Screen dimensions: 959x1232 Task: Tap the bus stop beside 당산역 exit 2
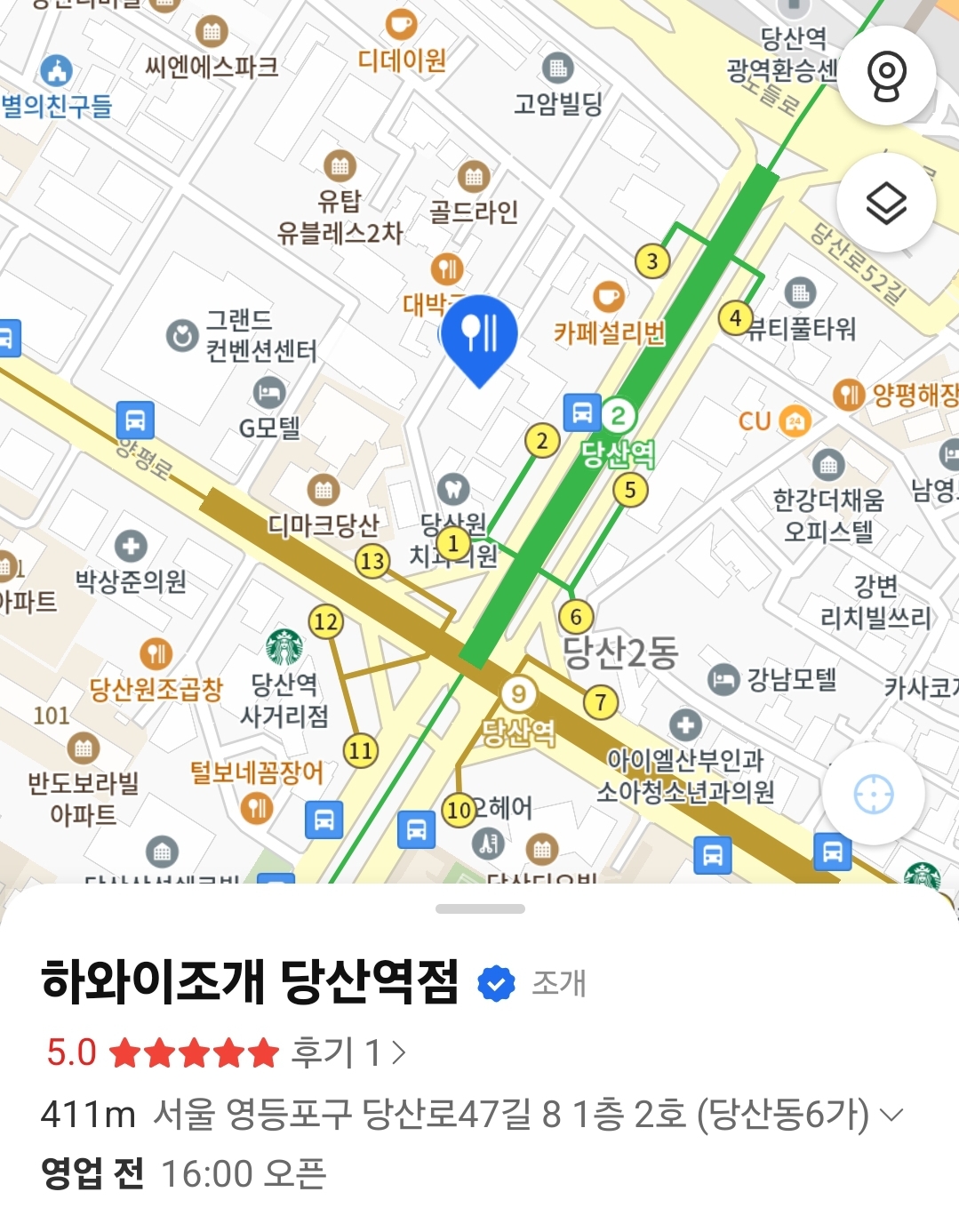582,412
